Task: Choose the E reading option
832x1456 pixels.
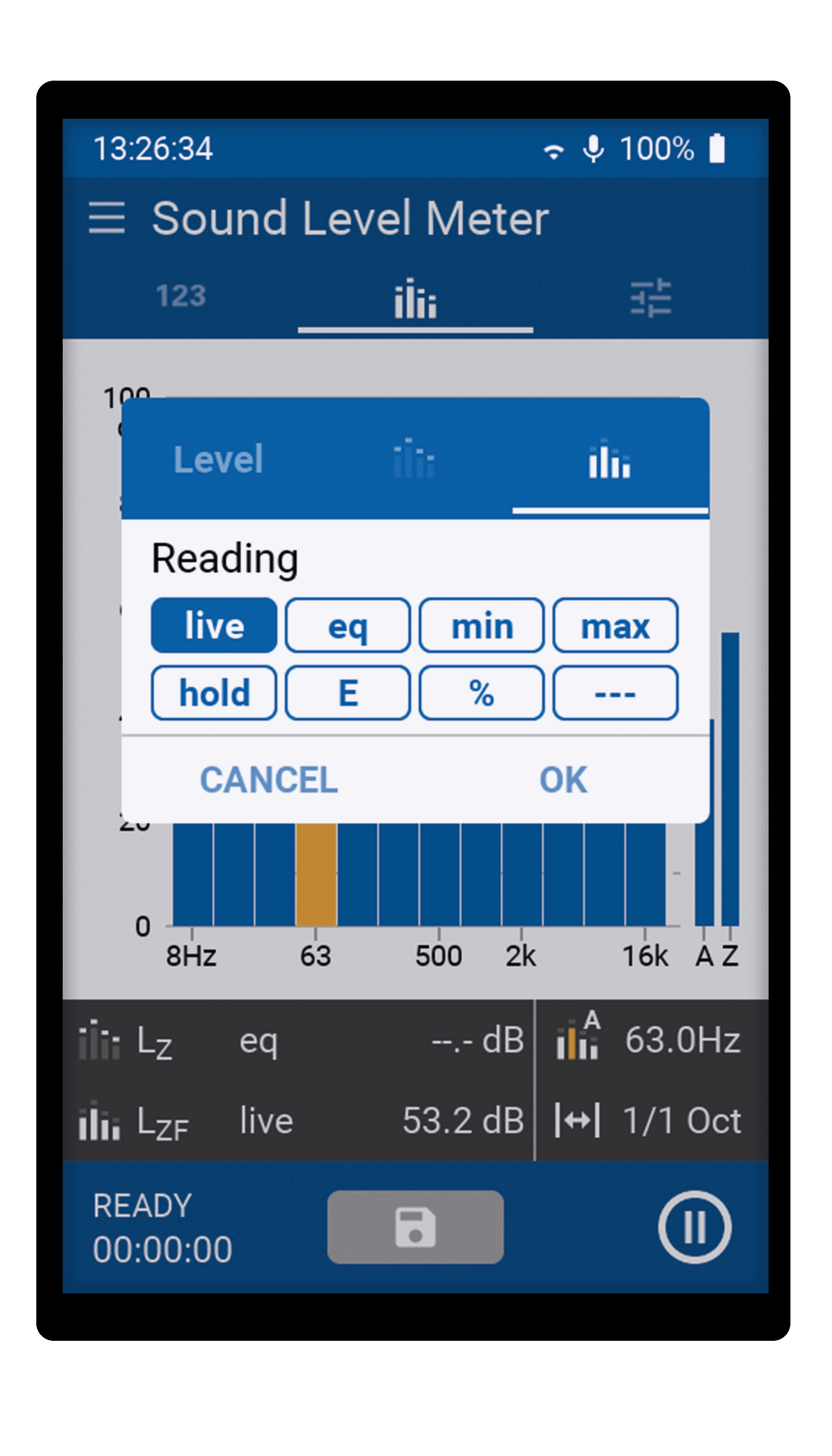Action: pos(347,693)
